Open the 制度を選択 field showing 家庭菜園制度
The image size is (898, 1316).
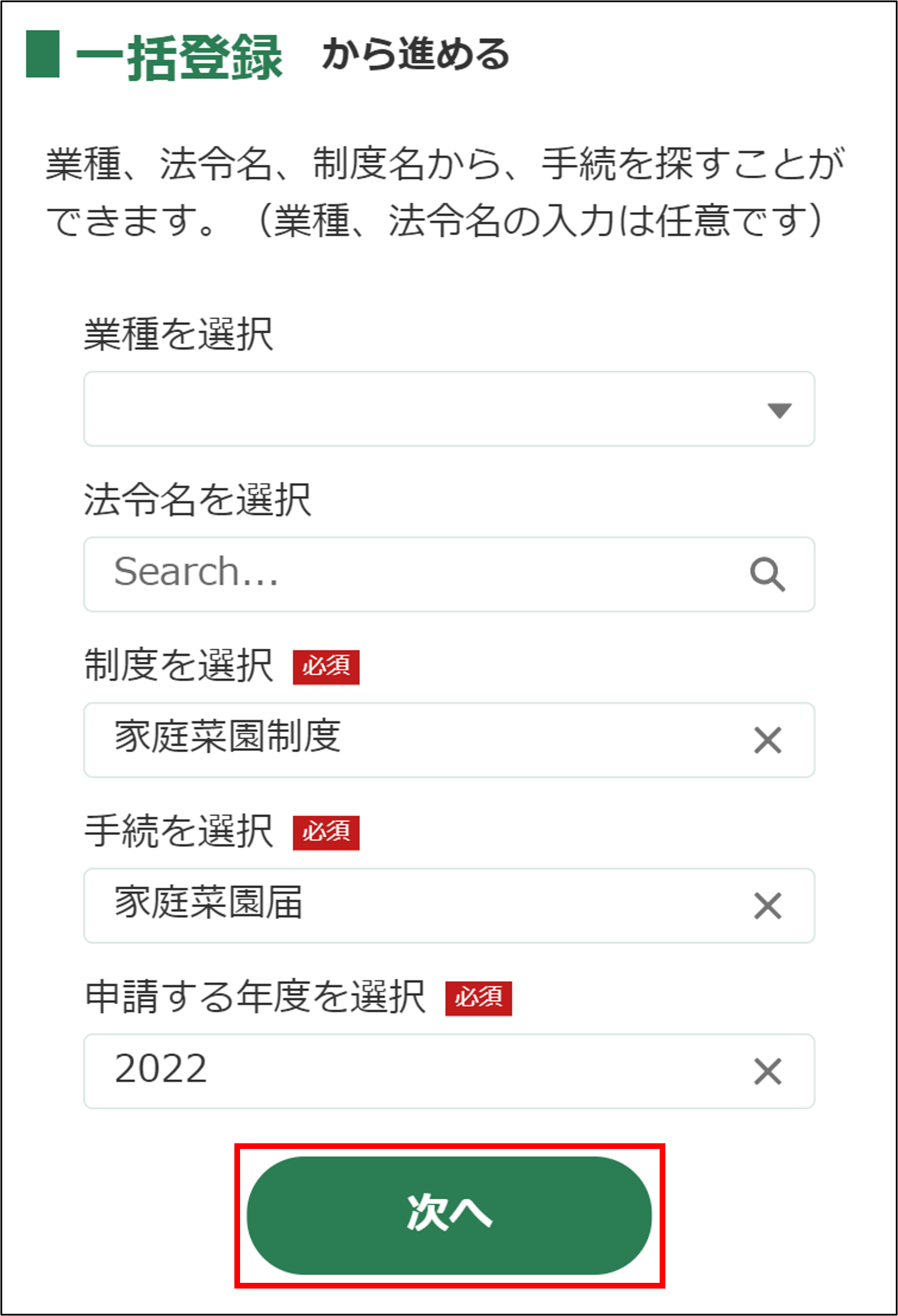[400, 739]
